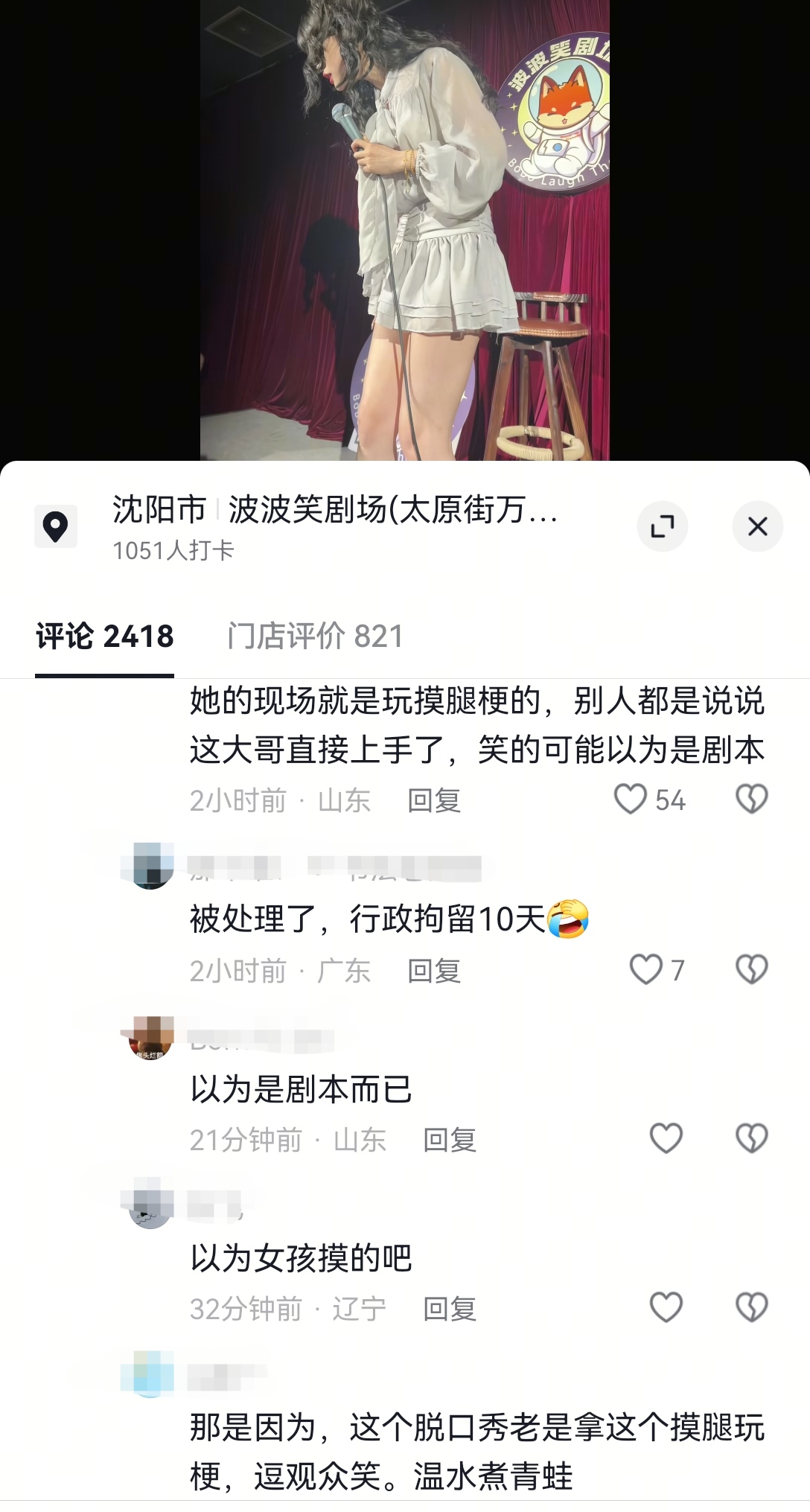
Task: Dislike the 以为是剧本而已 comment
Action: (751, 1138)
